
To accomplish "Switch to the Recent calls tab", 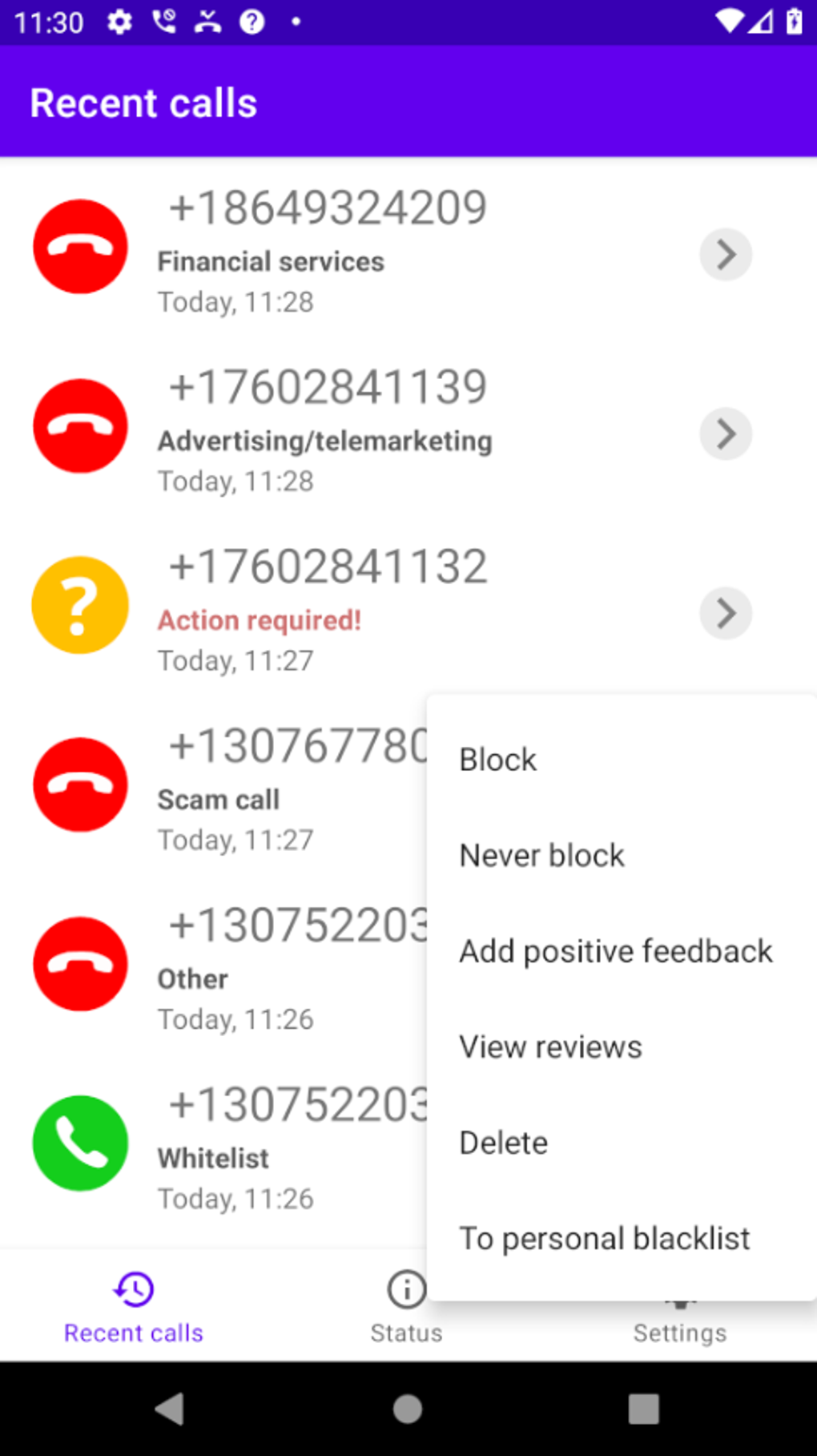I will click(x=134, y=1306).
